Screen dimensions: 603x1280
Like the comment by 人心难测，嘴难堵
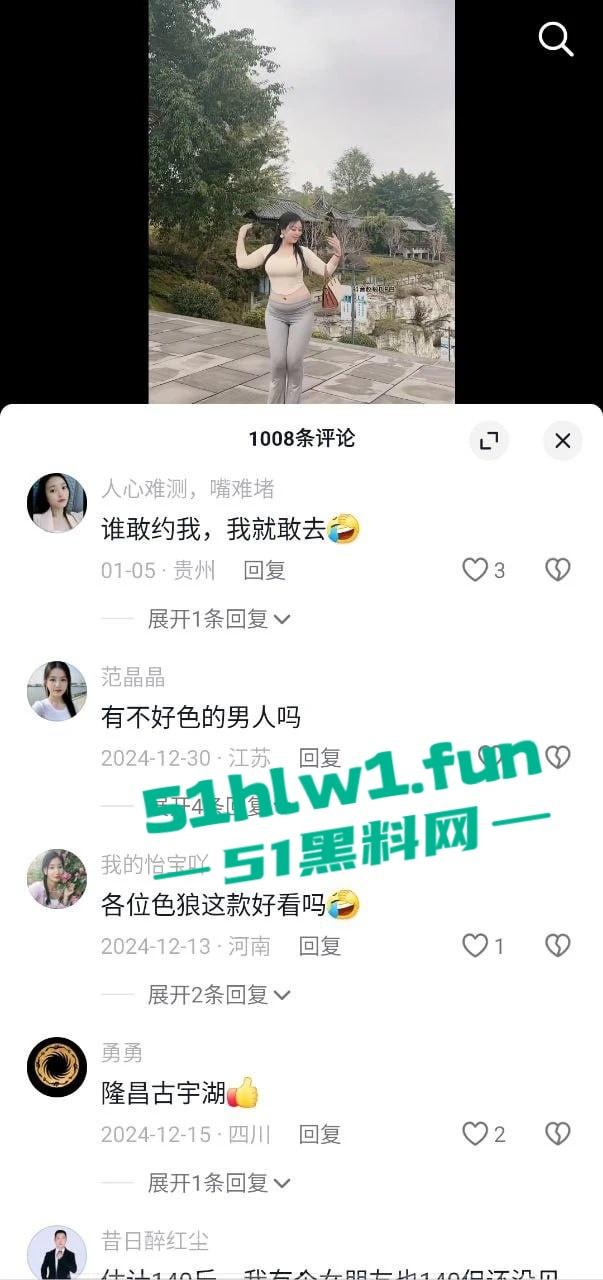click(475, 570)
